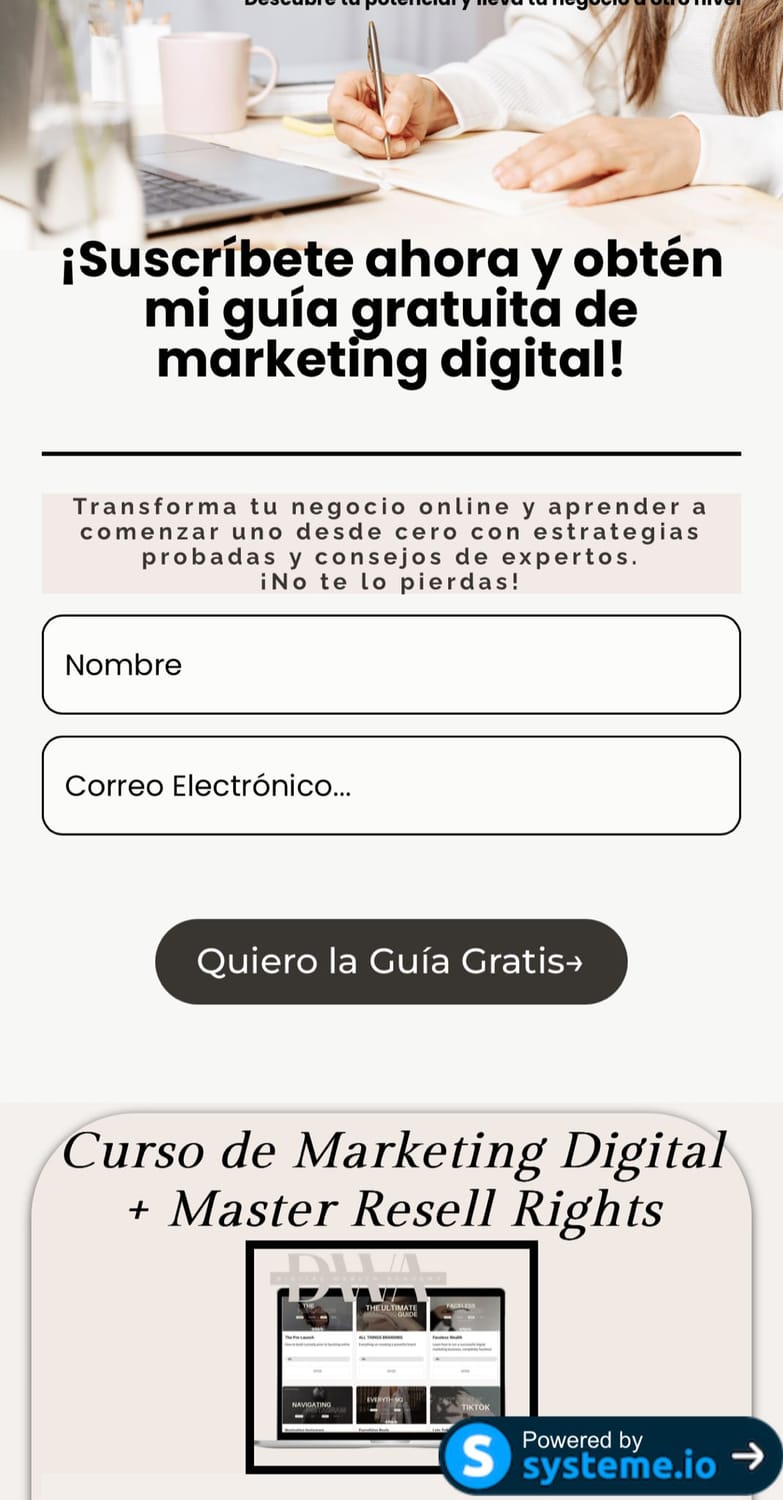
Task: Focus the Correo Electrónico field
Action: pos(391,786)
